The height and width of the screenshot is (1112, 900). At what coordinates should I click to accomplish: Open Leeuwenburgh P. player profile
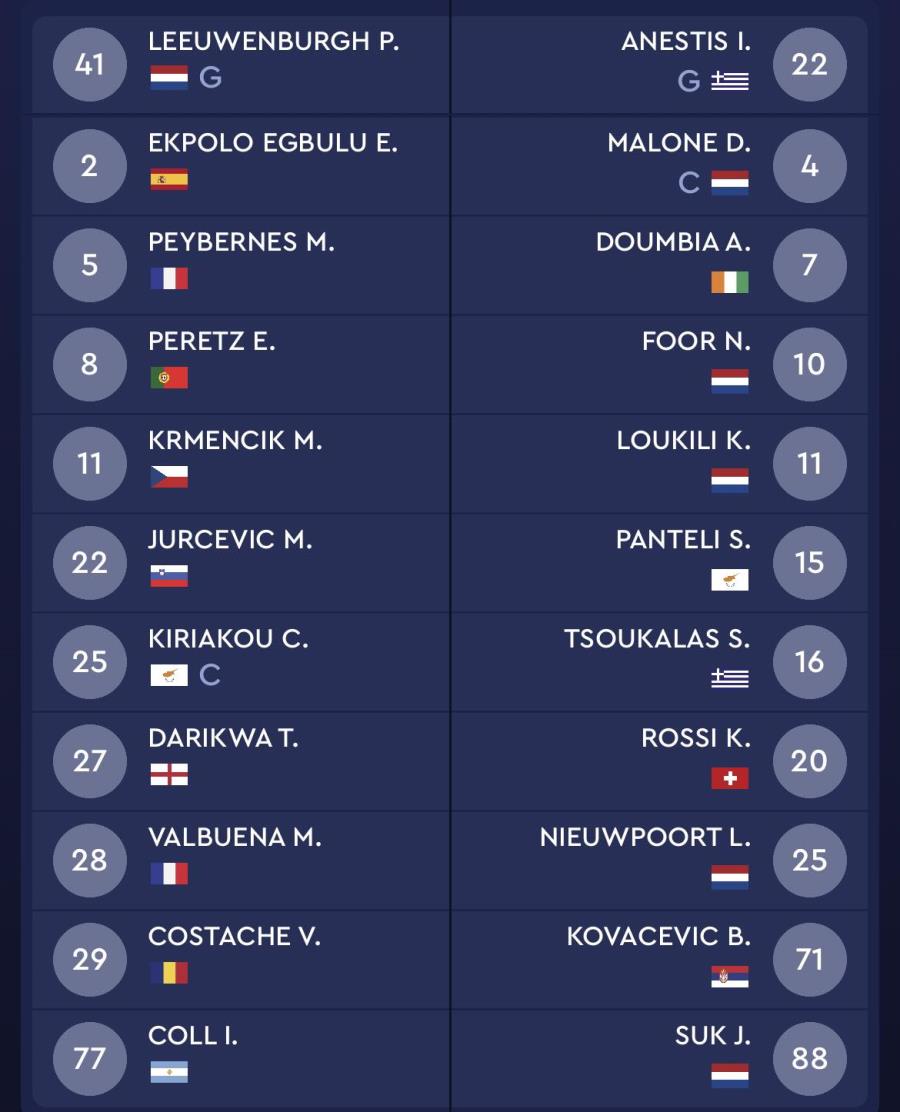273,42
